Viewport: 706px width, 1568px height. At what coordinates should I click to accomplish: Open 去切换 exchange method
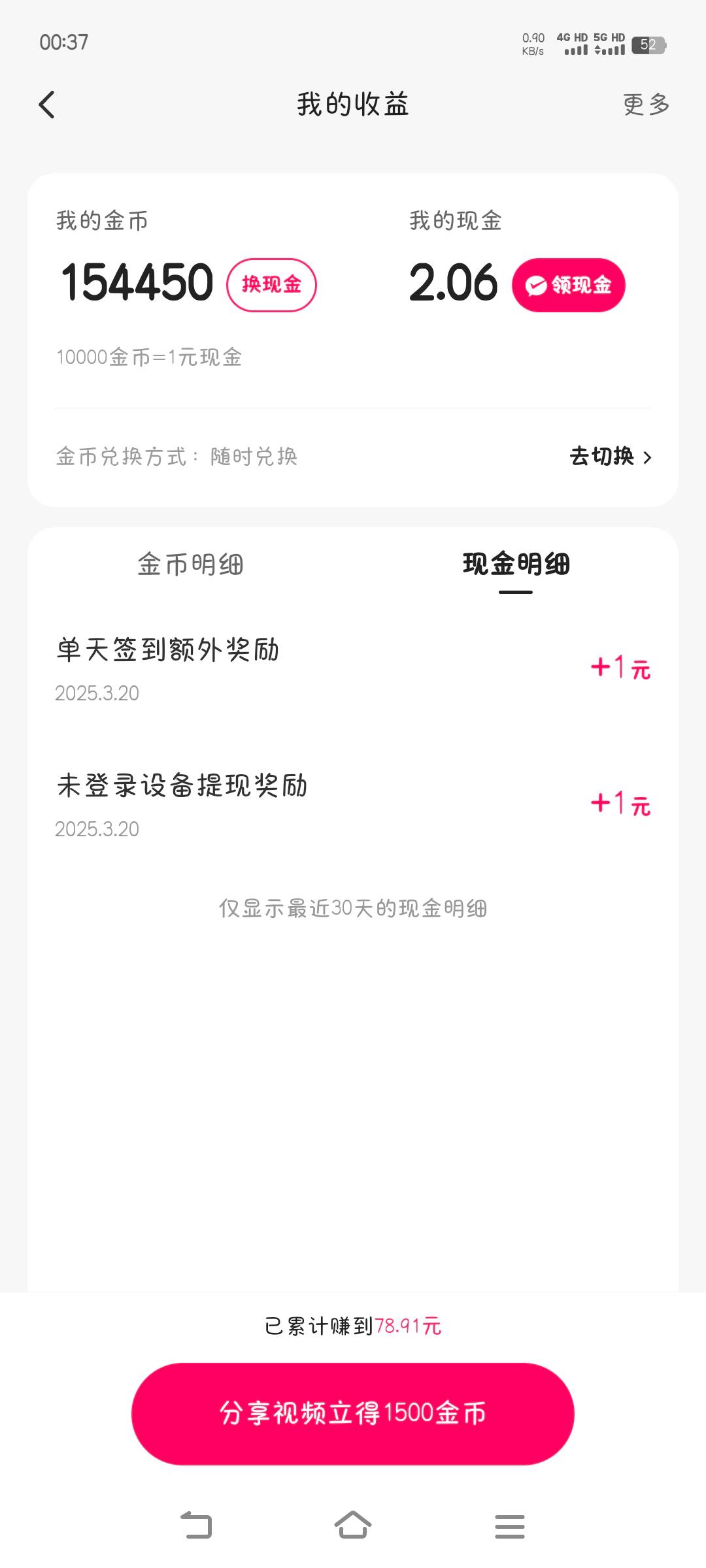click(611, 456)
